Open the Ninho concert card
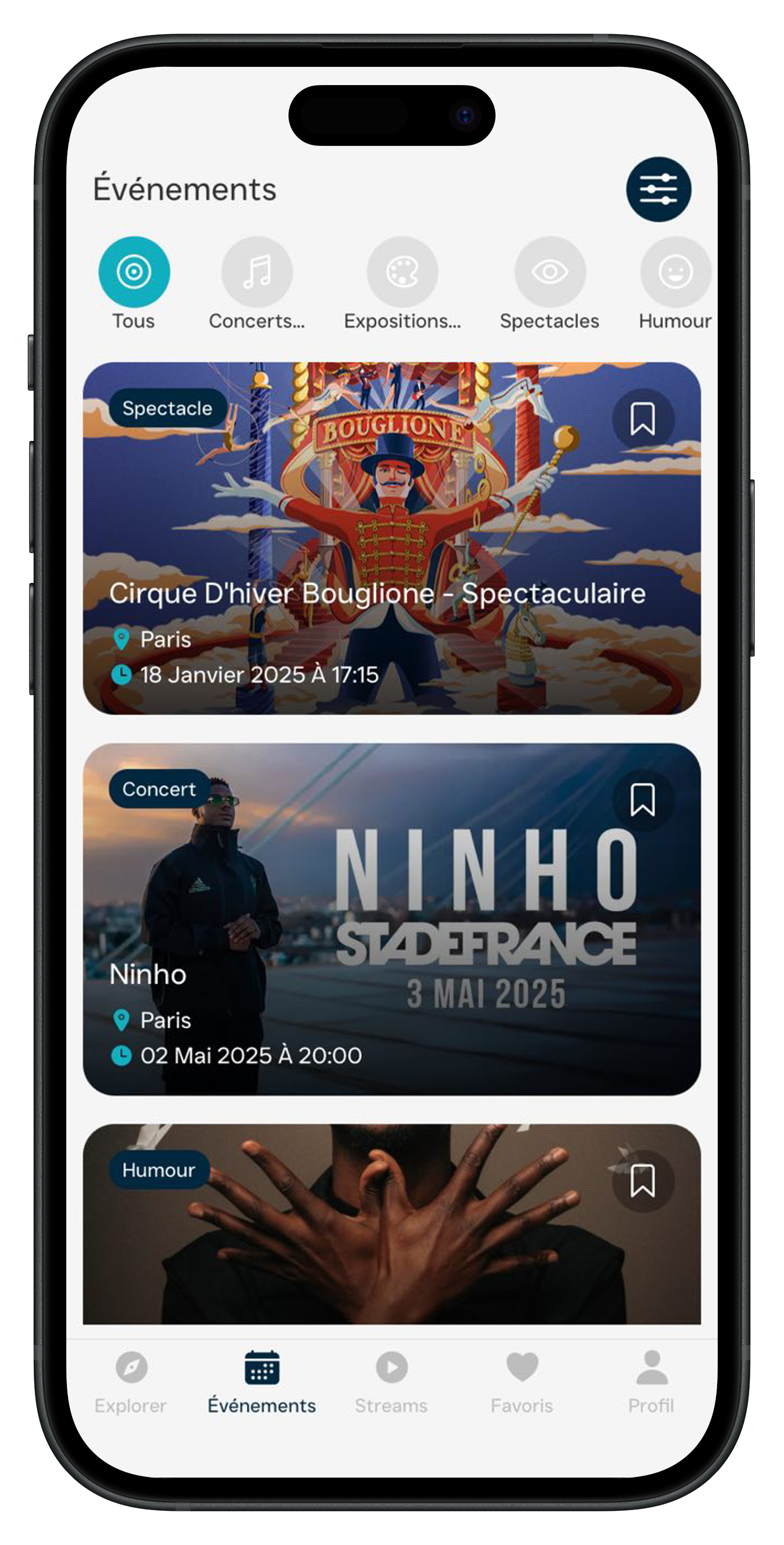 coord(392,919)
